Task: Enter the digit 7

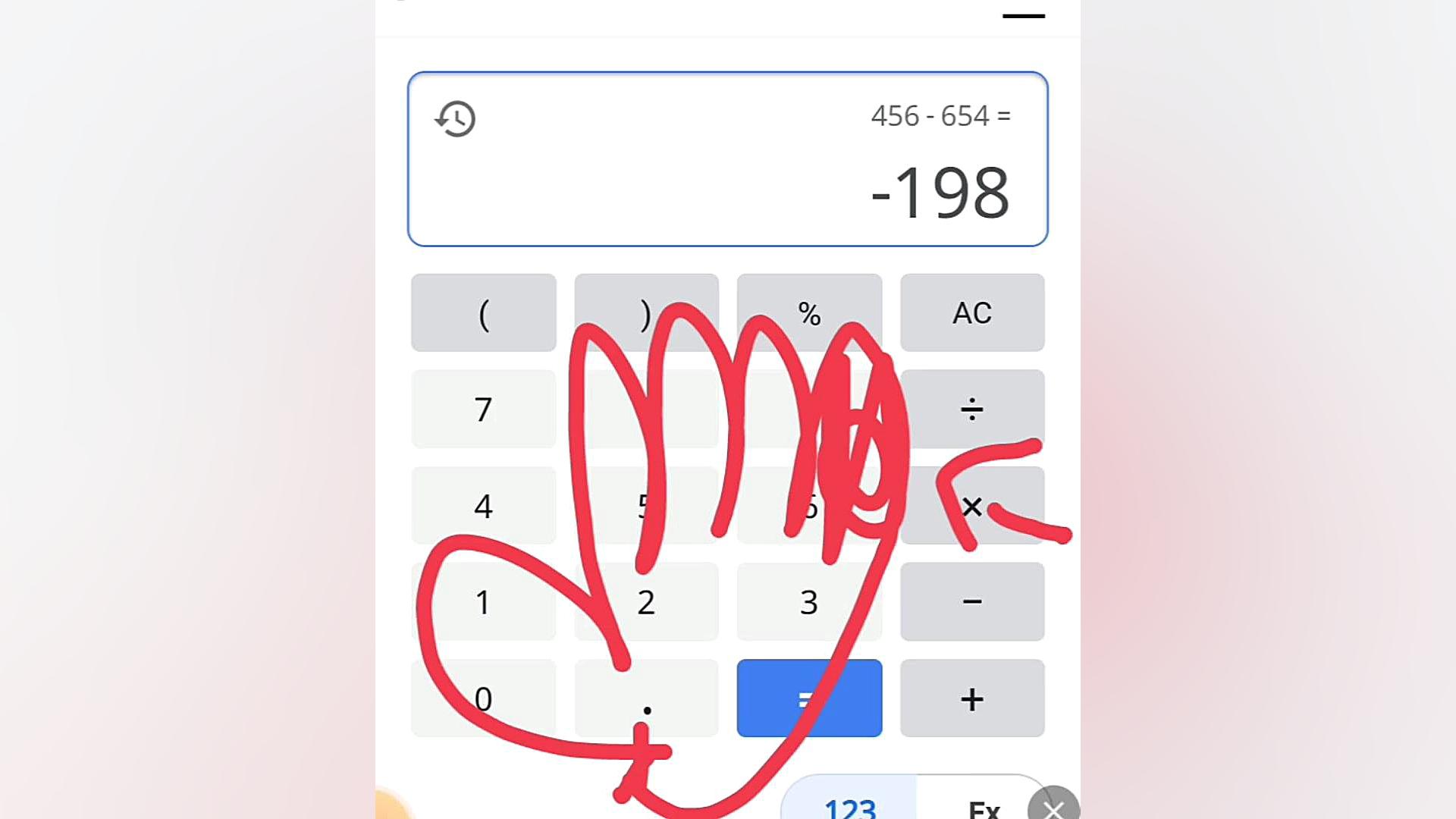Action: pos(484,409)
